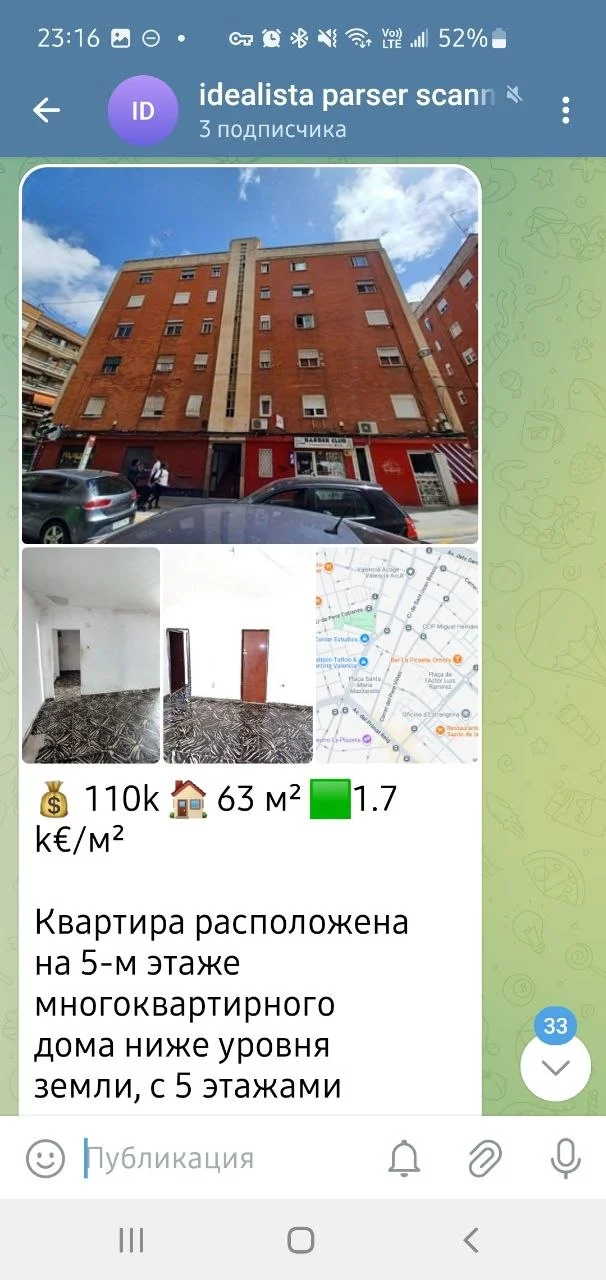Open the emoji picker
The image size is (606, 1280).
click(45, 1159)
